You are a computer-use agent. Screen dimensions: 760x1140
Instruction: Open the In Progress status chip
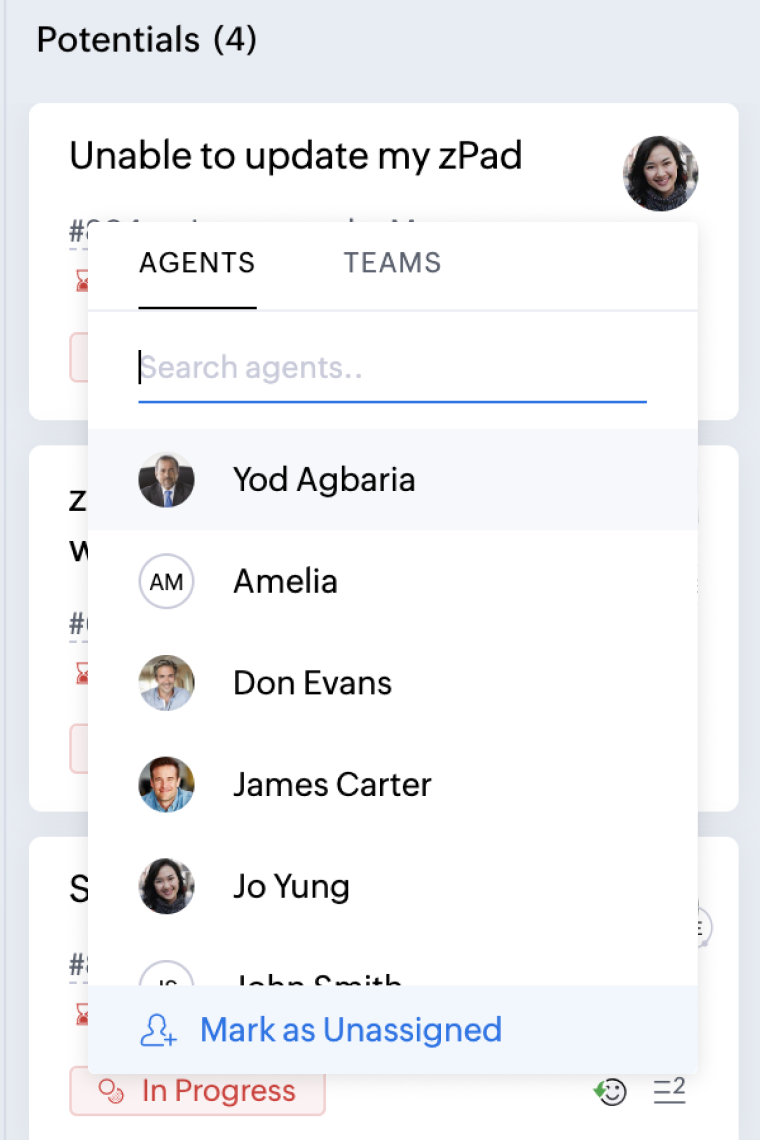point(198,1091)
